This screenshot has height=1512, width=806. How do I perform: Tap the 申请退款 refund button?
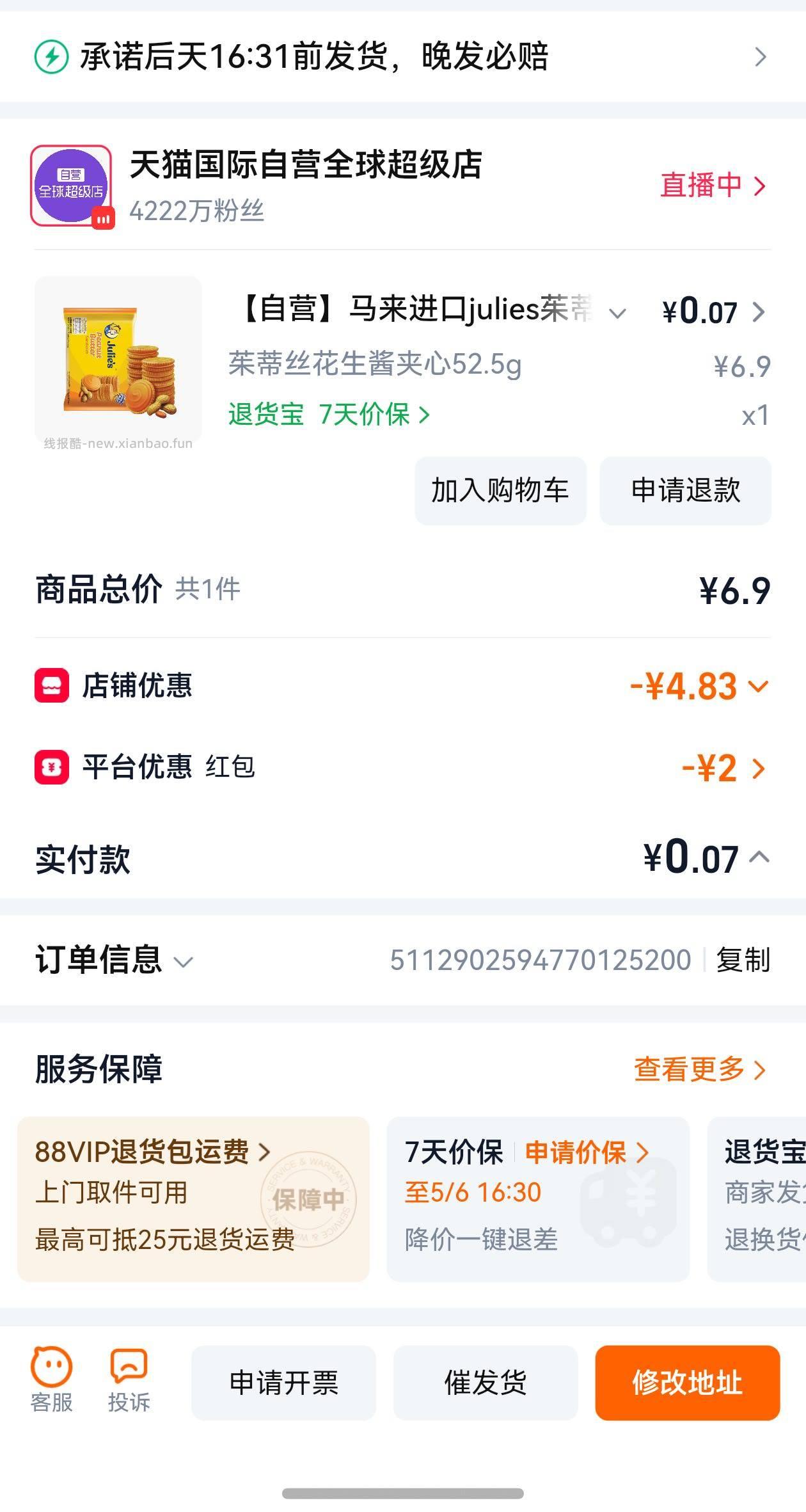pyautogui.click(x=684, y=491)
